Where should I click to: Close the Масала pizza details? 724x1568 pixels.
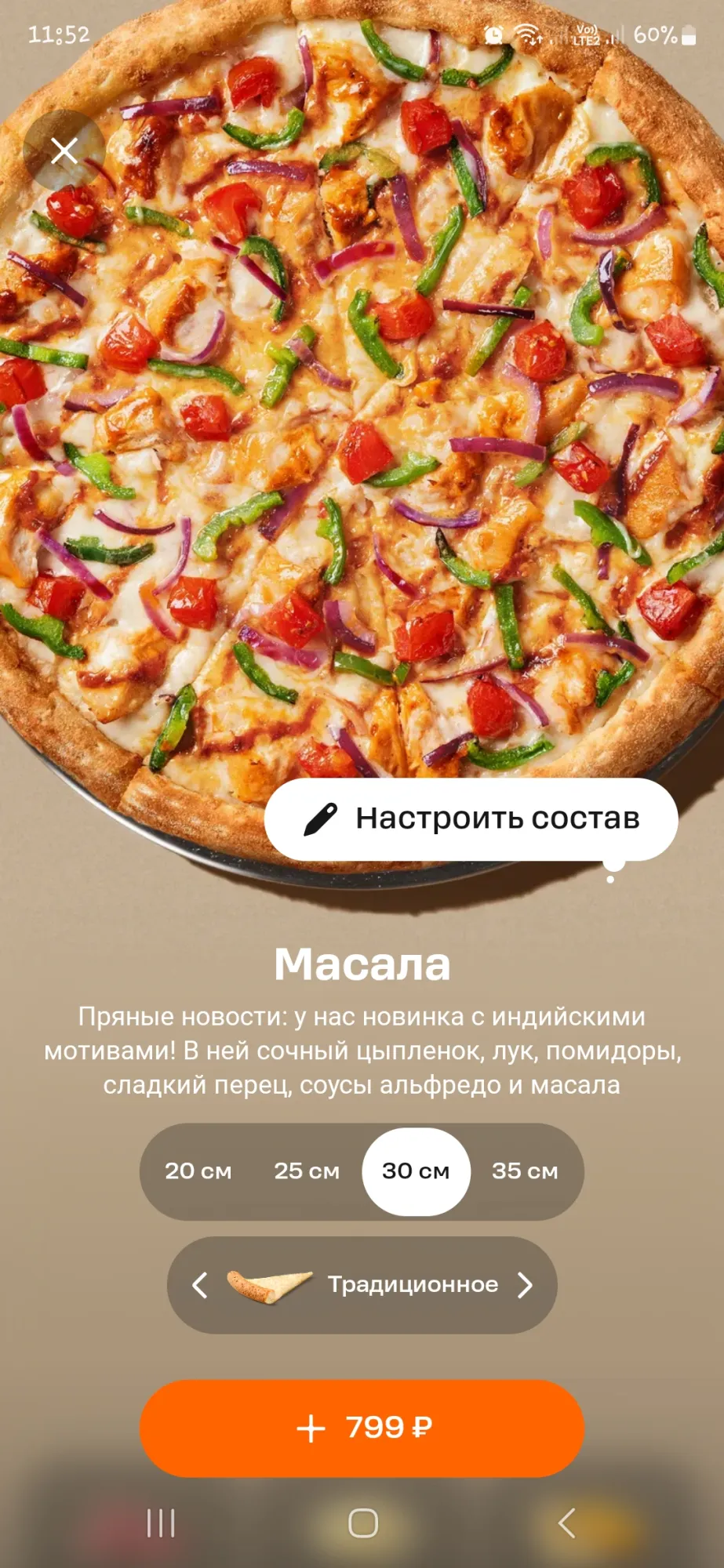pos(64,150)
